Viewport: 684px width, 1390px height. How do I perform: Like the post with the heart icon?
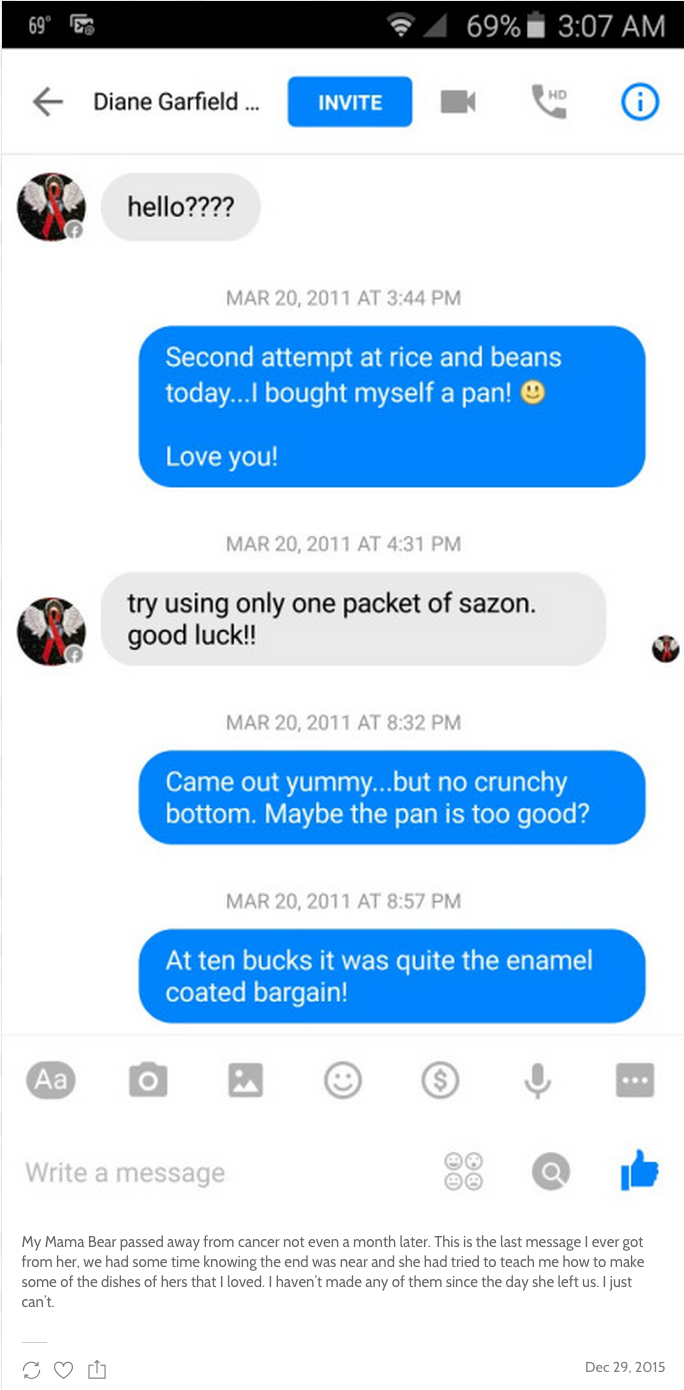point(64,1369)
